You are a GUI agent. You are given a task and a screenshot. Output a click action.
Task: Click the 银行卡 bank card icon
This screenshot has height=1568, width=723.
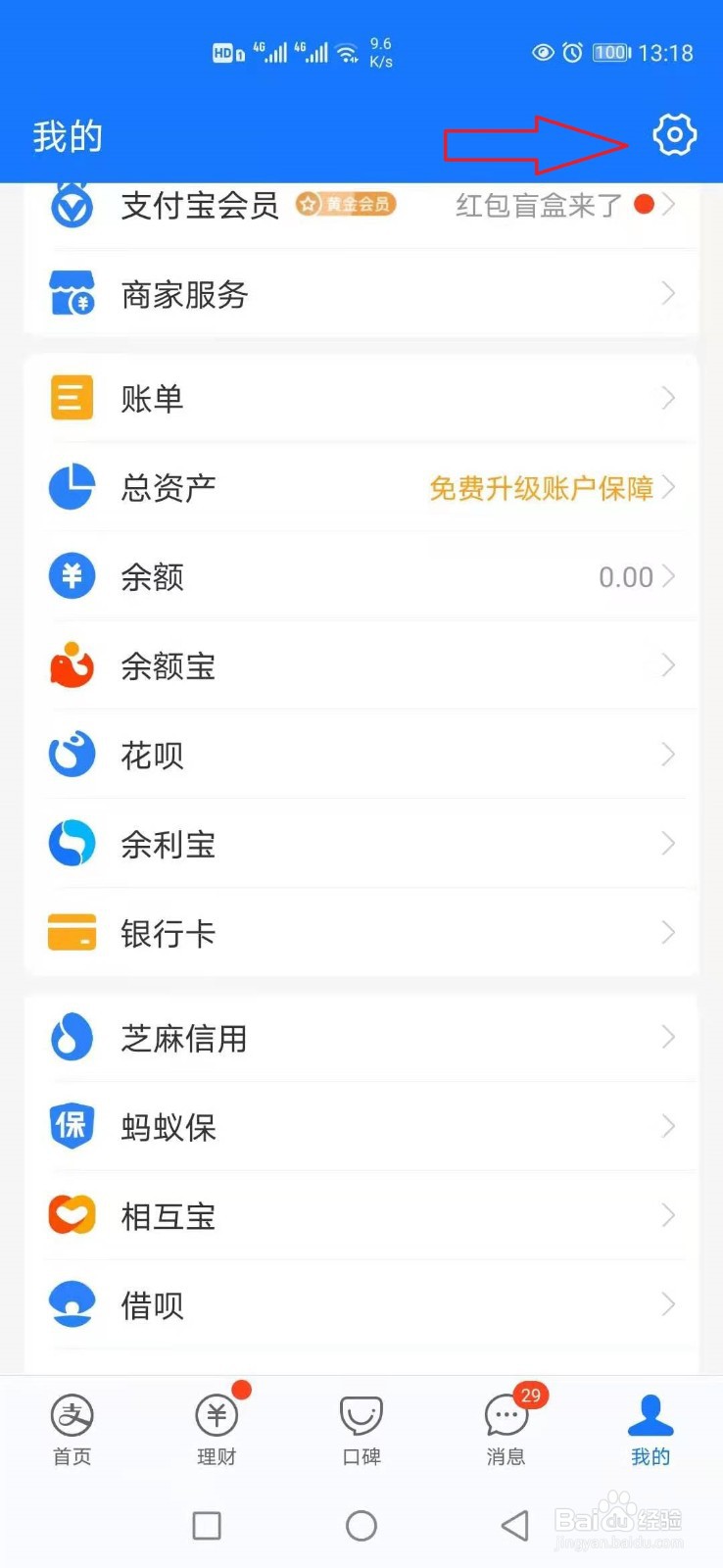[x=71, y=932]
